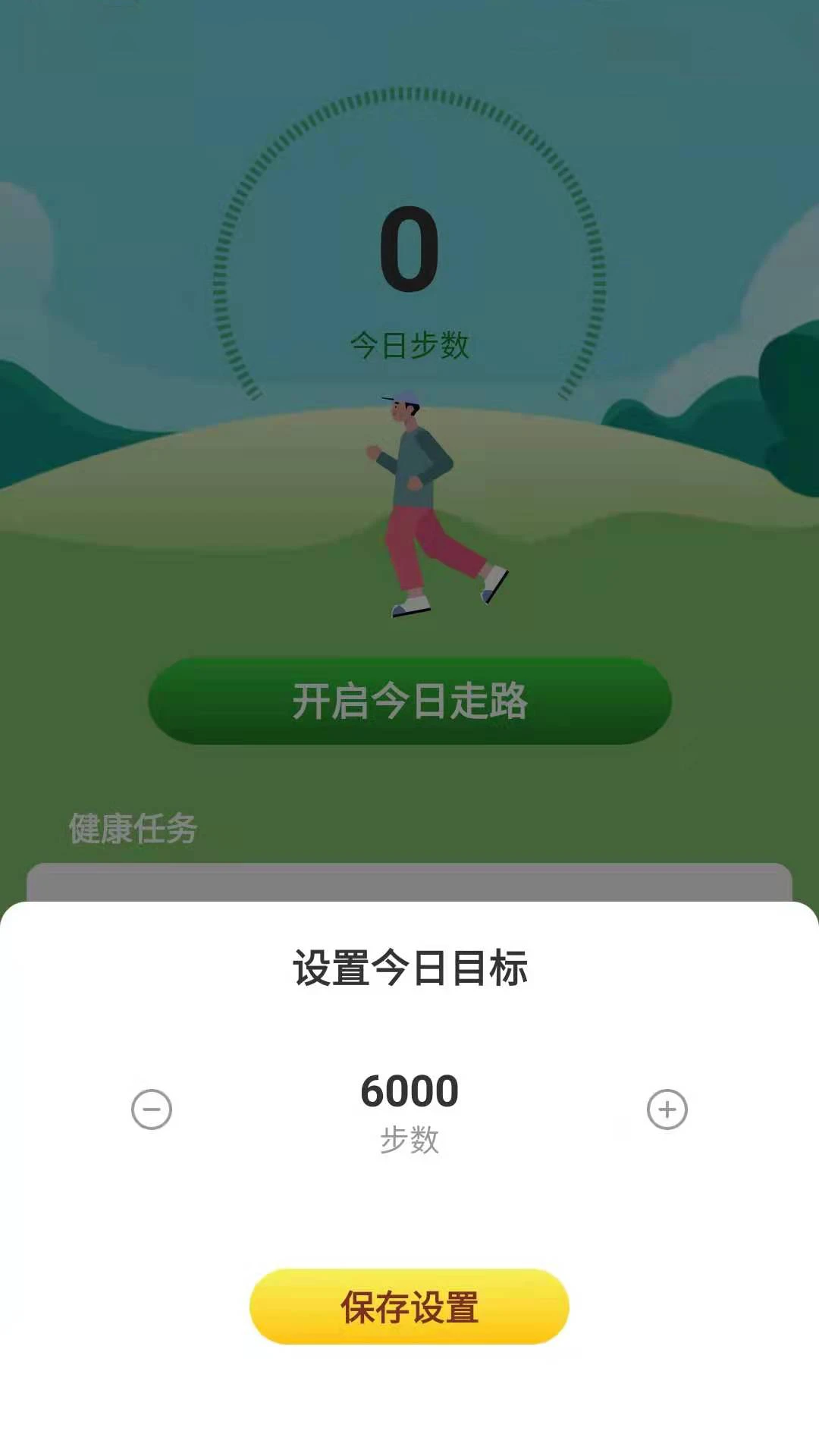The width and height of the screenshot is (819, 1456).
Task: Select the 6000 step goal value
Action: (x=408, y=1088)
